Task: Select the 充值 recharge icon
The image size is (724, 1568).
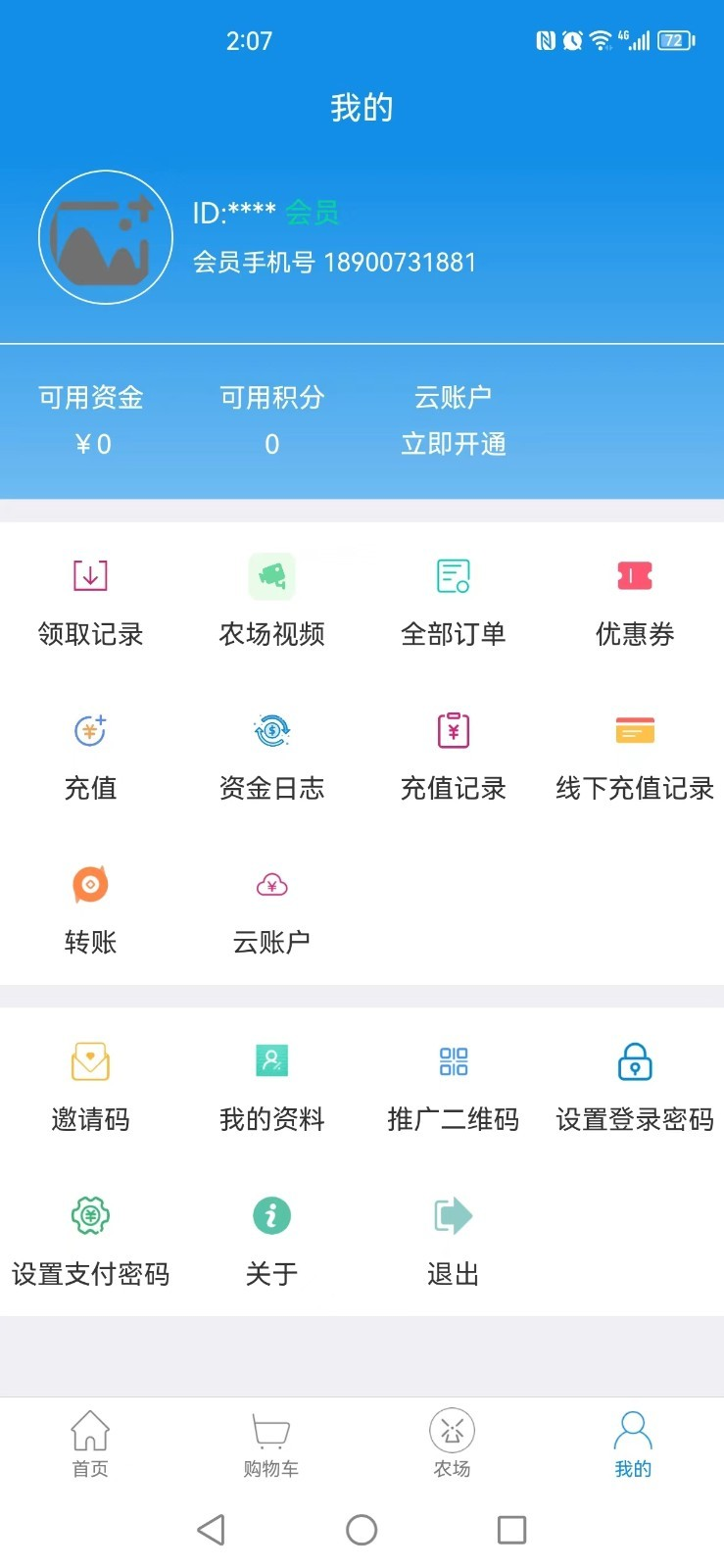Action: pos(90,755)
